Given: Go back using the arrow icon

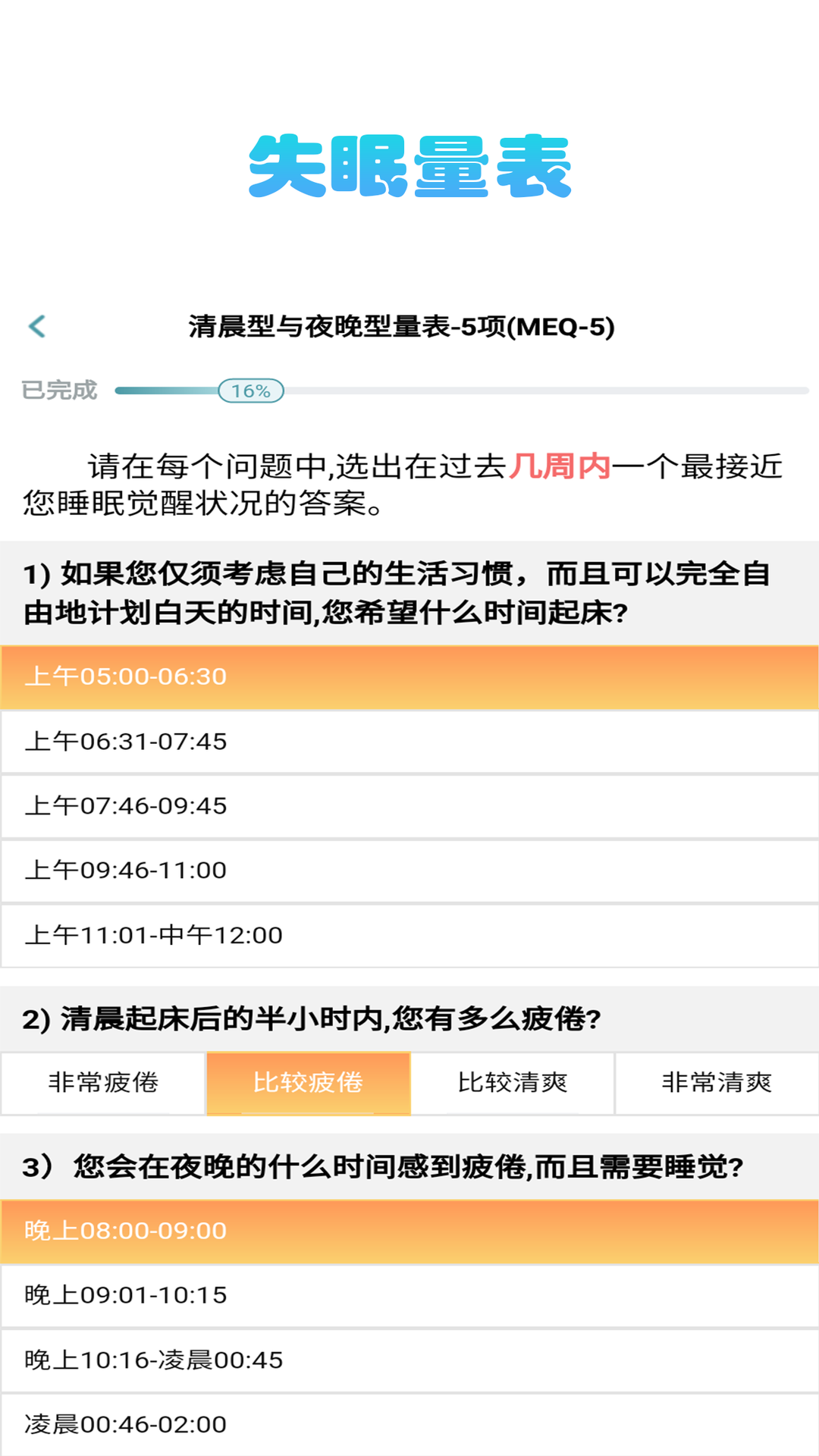Looking at the screenshot, I should click(37, 326).
